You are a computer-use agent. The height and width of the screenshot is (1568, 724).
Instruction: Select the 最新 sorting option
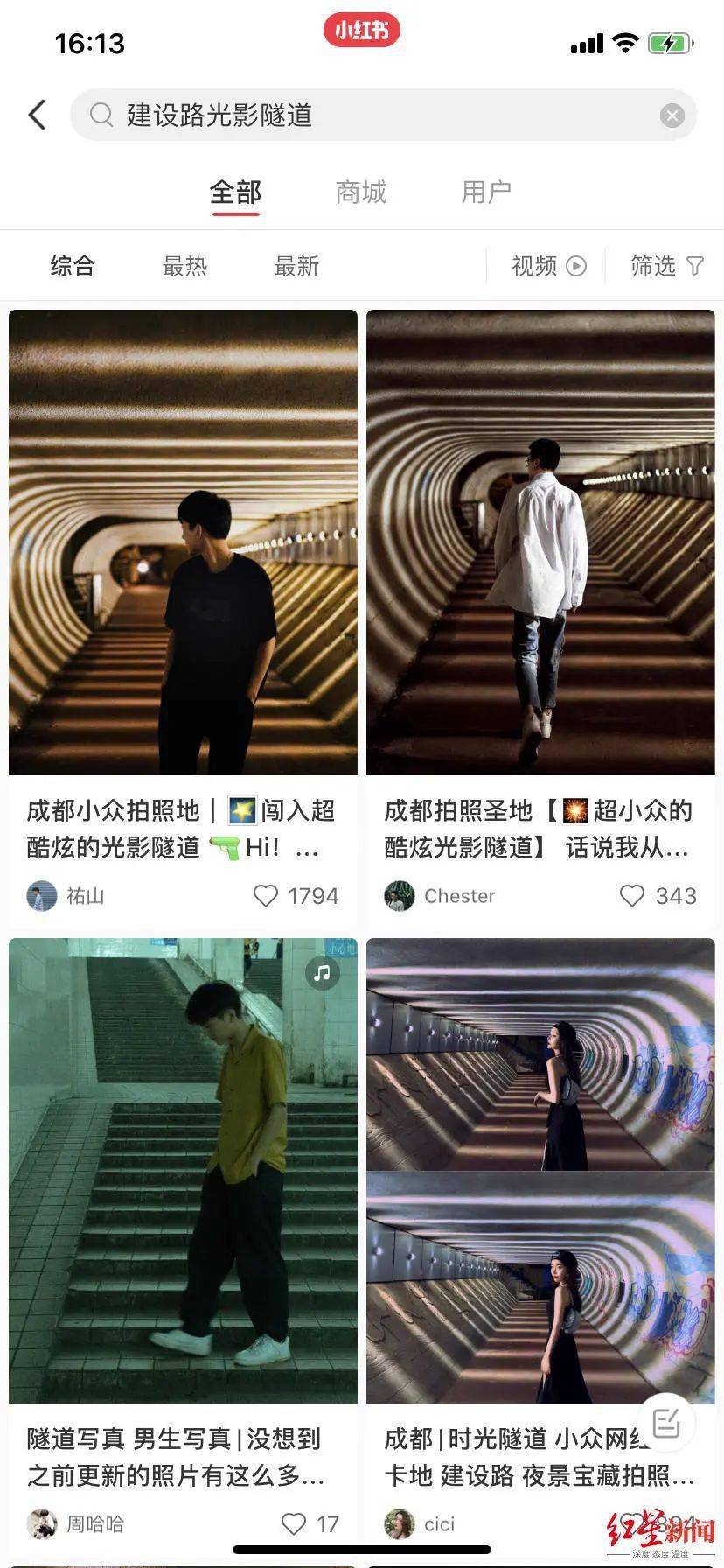click(297, 265)
